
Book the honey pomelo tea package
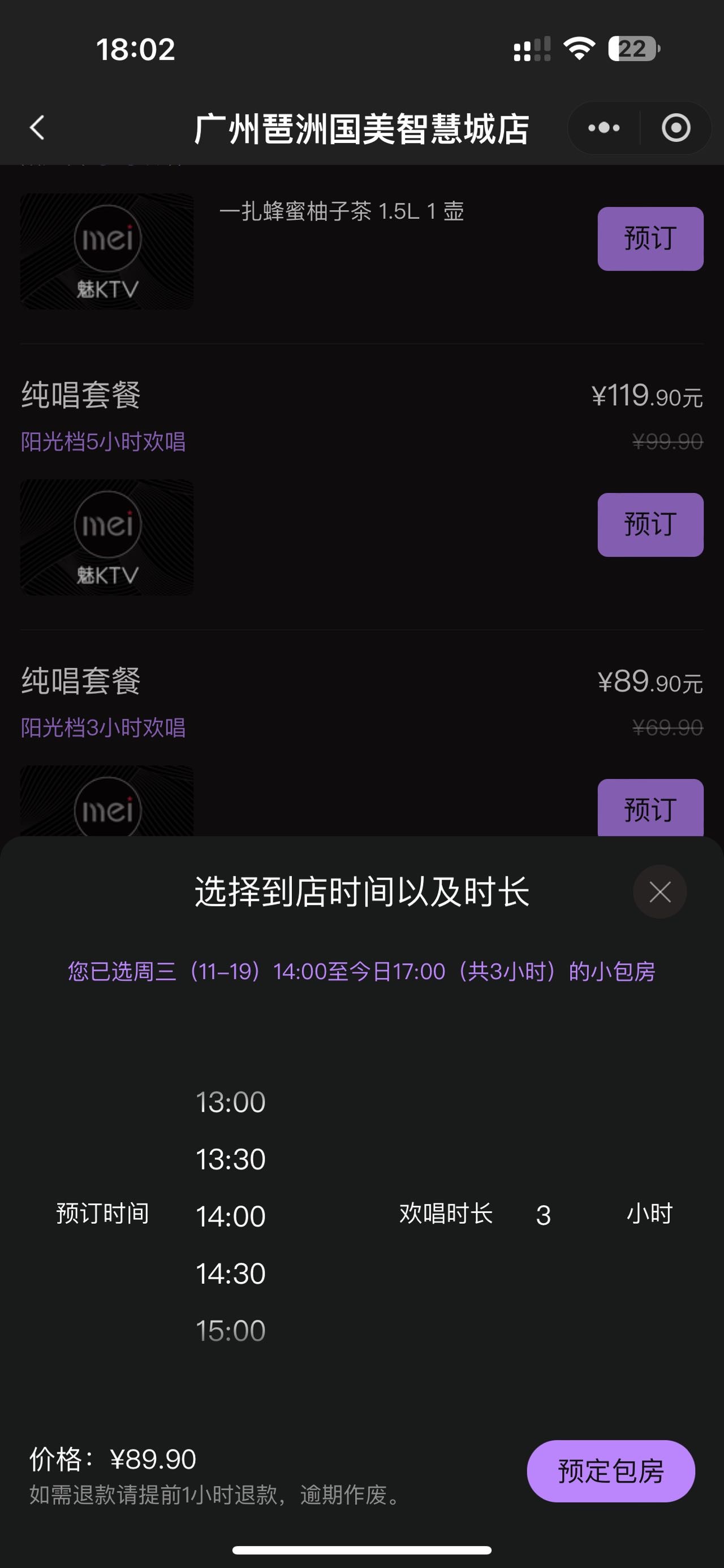(650, 239)
